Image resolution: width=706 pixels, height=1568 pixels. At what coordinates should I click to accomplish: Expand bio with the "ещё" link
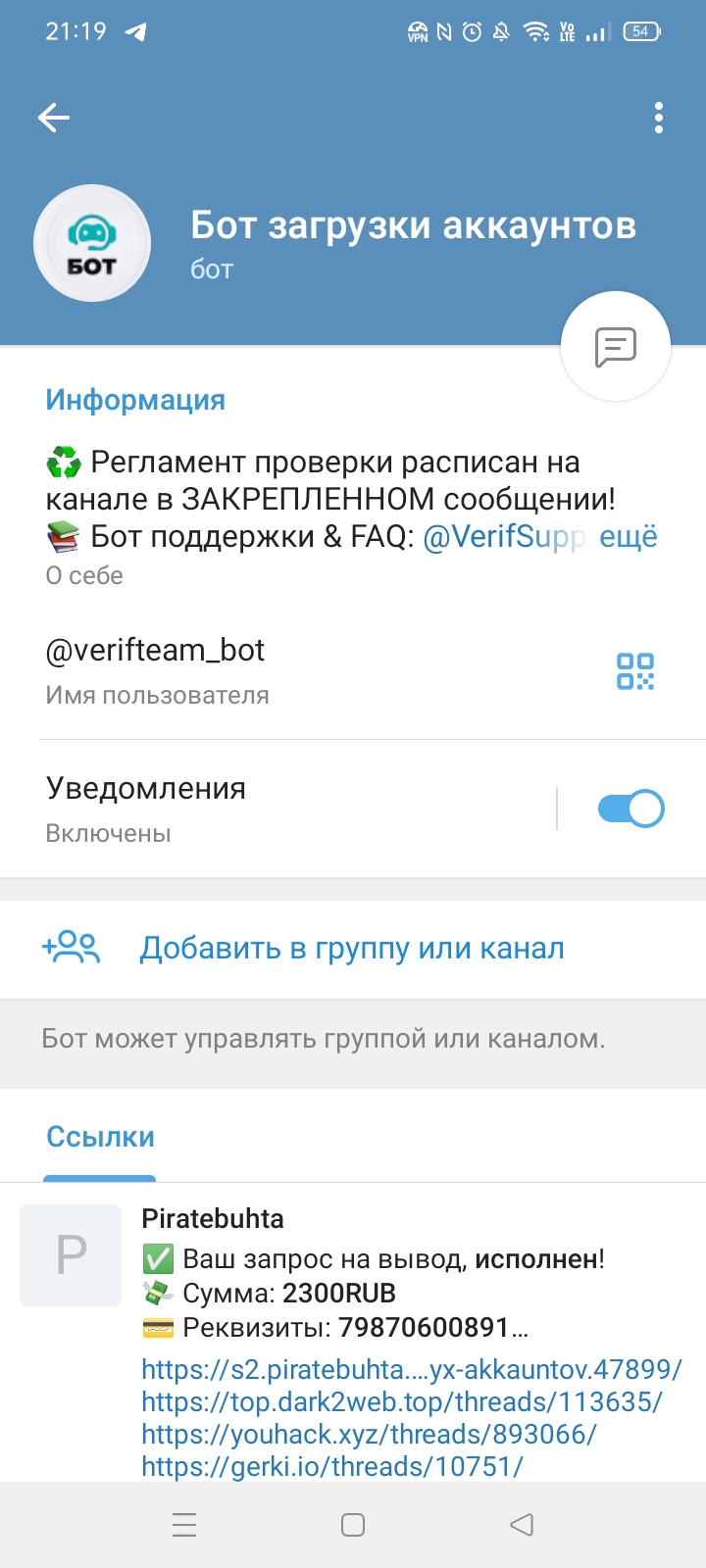coord(629,537)
